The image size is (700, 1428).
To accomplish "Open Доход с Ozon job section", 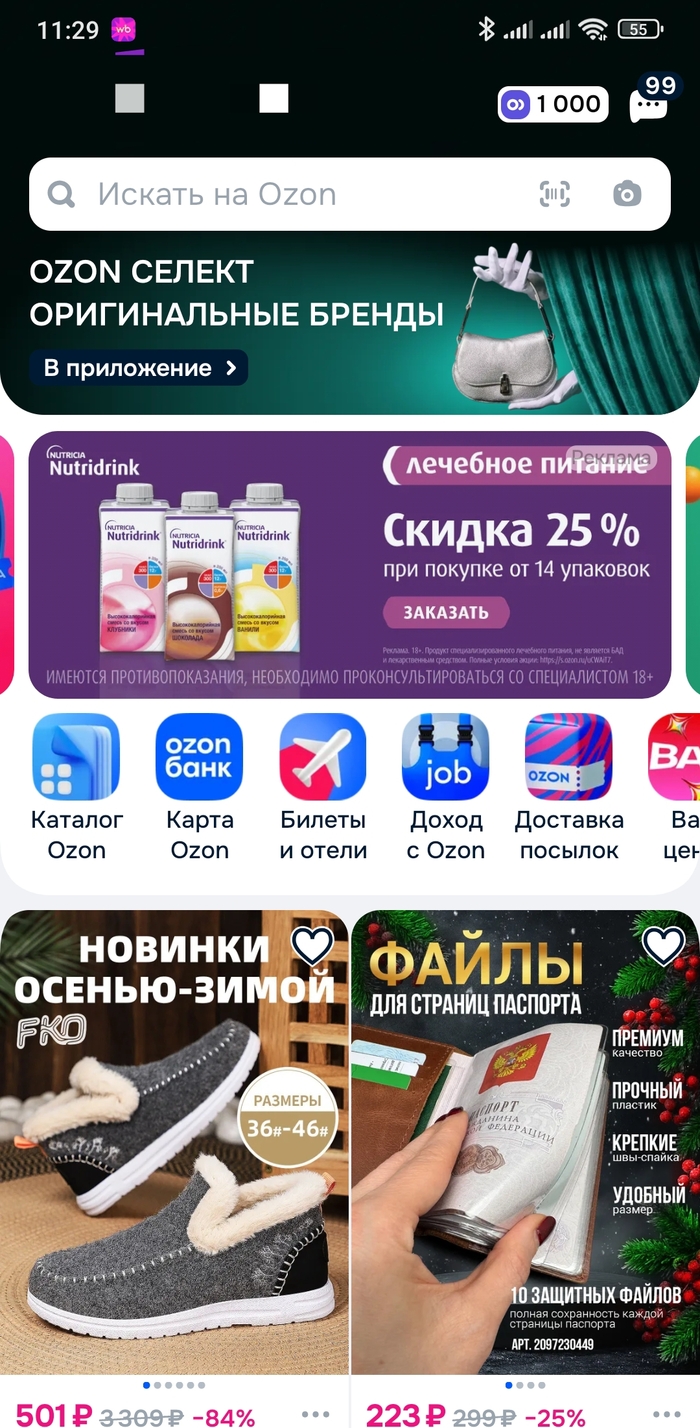I will tap(445, 786).
